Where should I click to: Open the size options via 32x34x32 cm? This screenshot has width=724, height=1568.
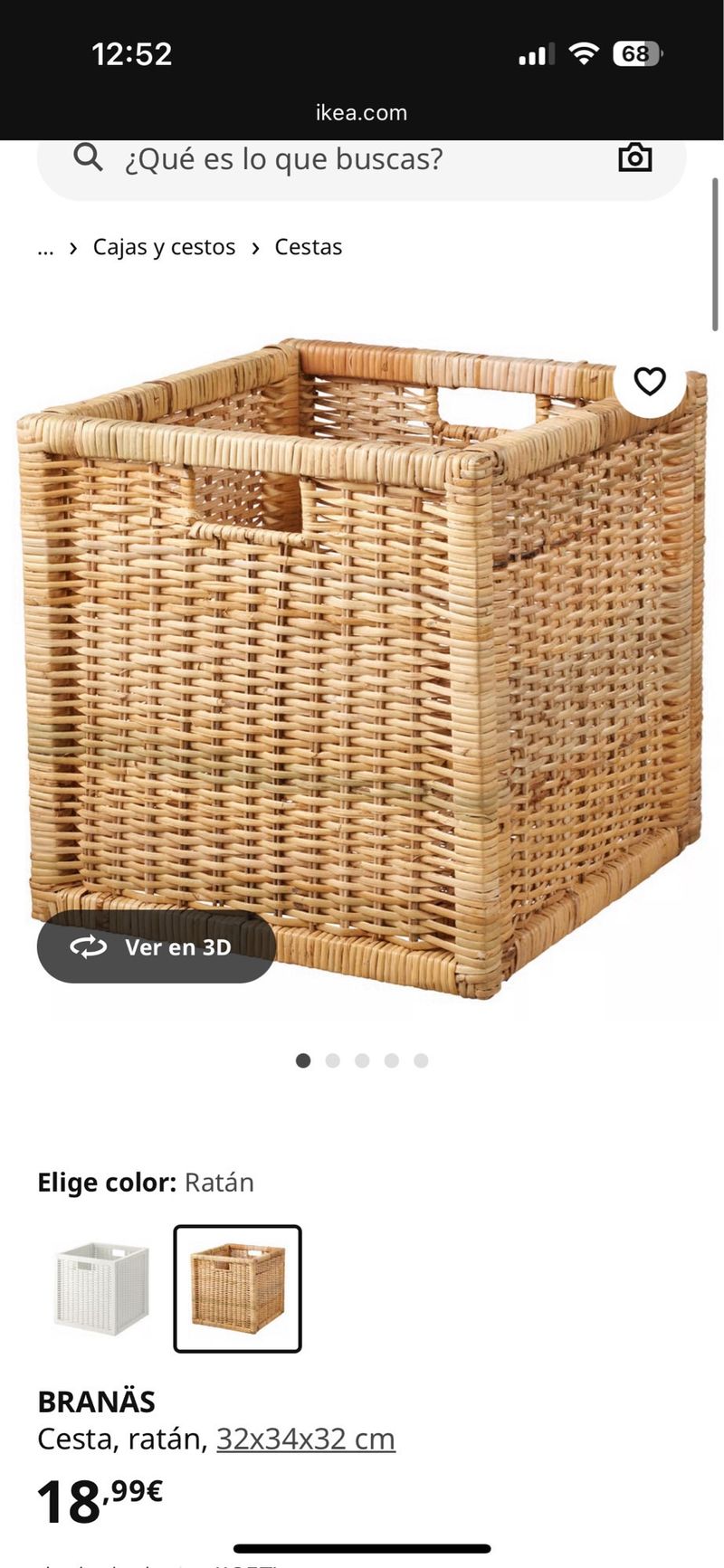tap(304, 1438)
